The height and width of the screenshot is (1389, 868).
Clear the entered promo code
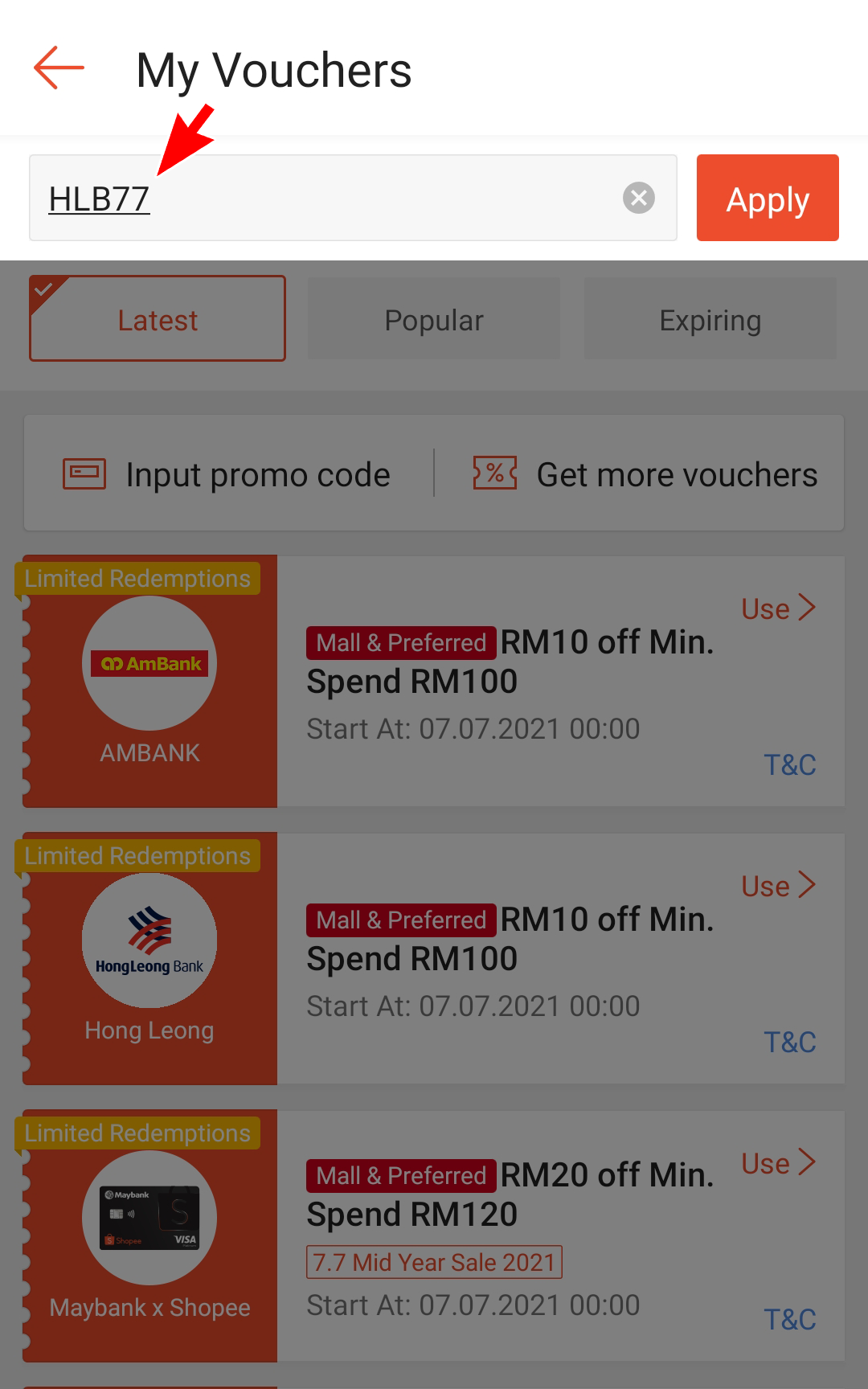[x=638, y=198]
